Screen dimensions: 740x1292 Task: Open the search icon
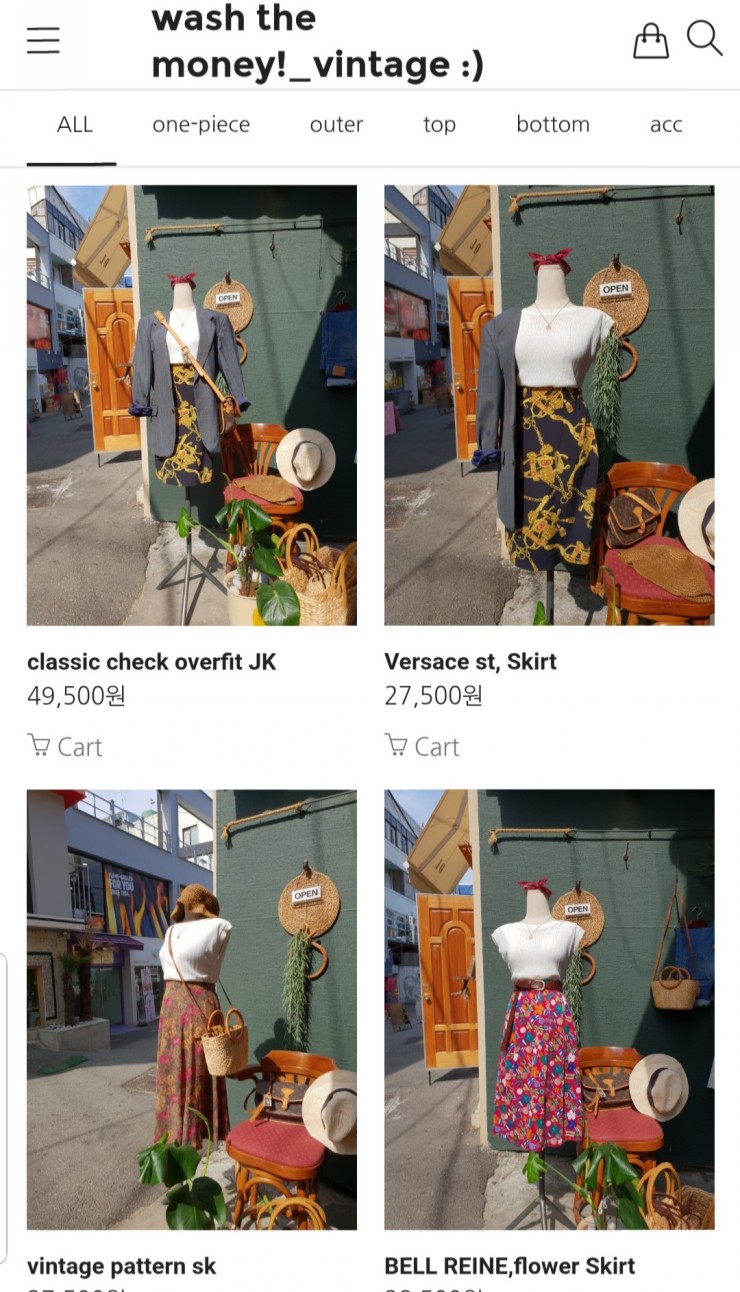click(x=704, y=39)
